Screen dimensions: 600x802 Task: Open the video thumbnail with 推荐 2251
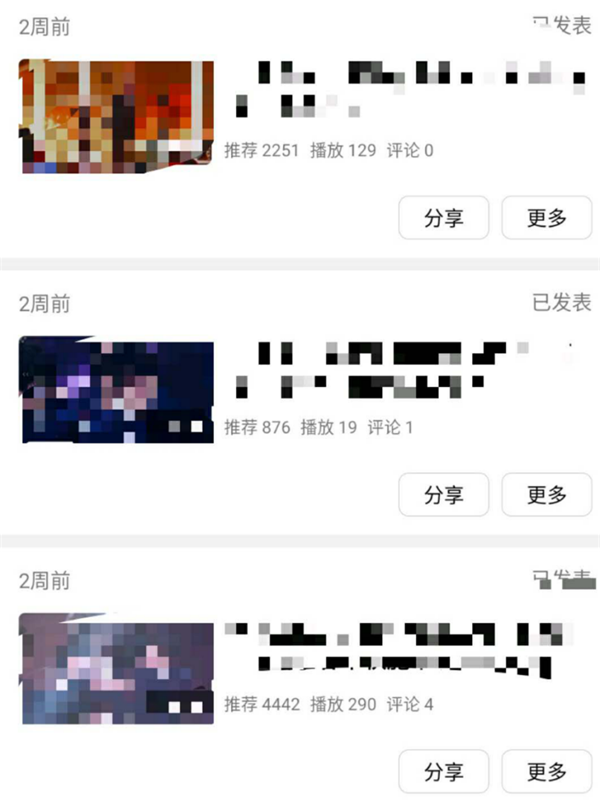[117, 116]
